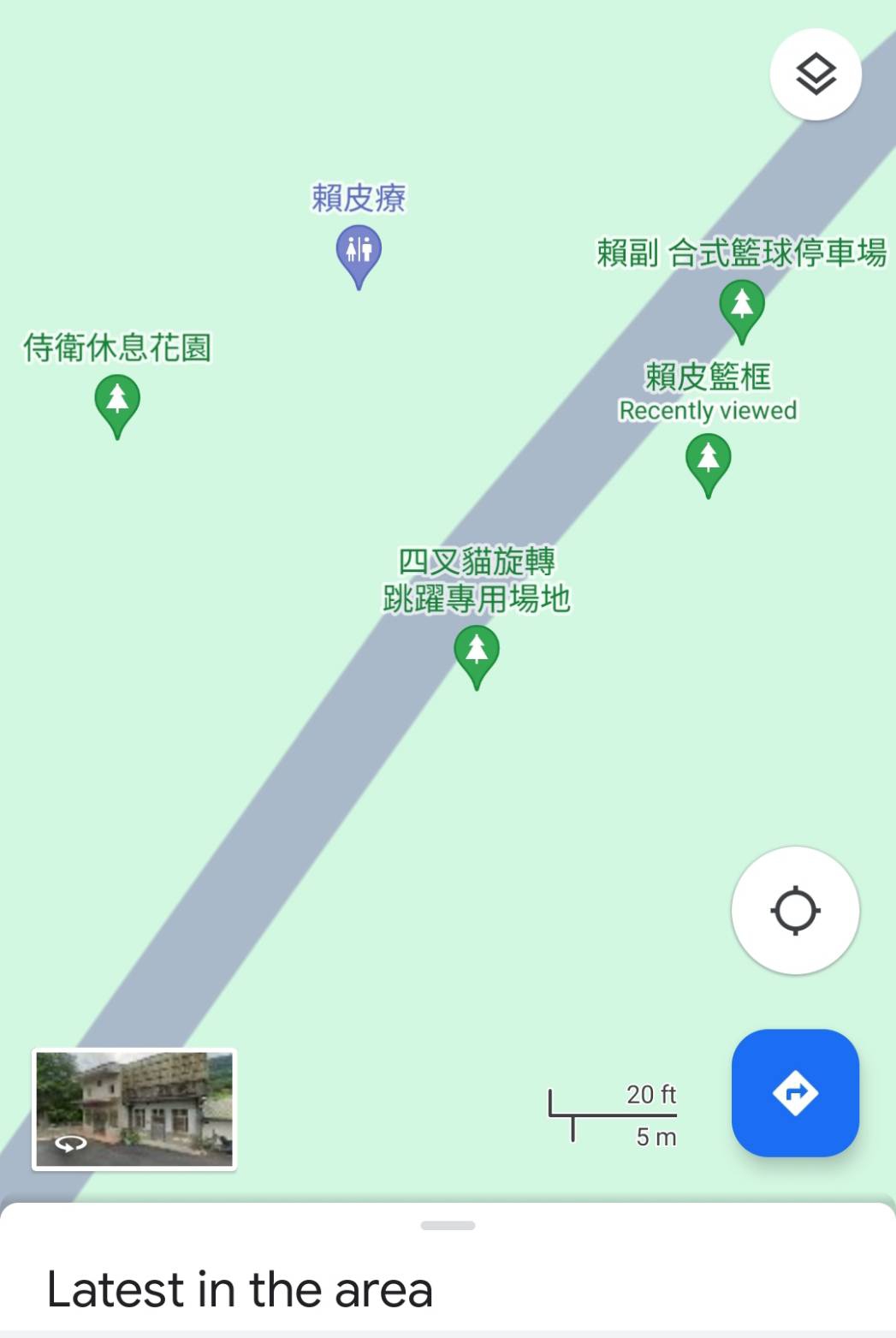Open the map layers selector
This screenshot has width=896, height=1338.
point(816,74)
